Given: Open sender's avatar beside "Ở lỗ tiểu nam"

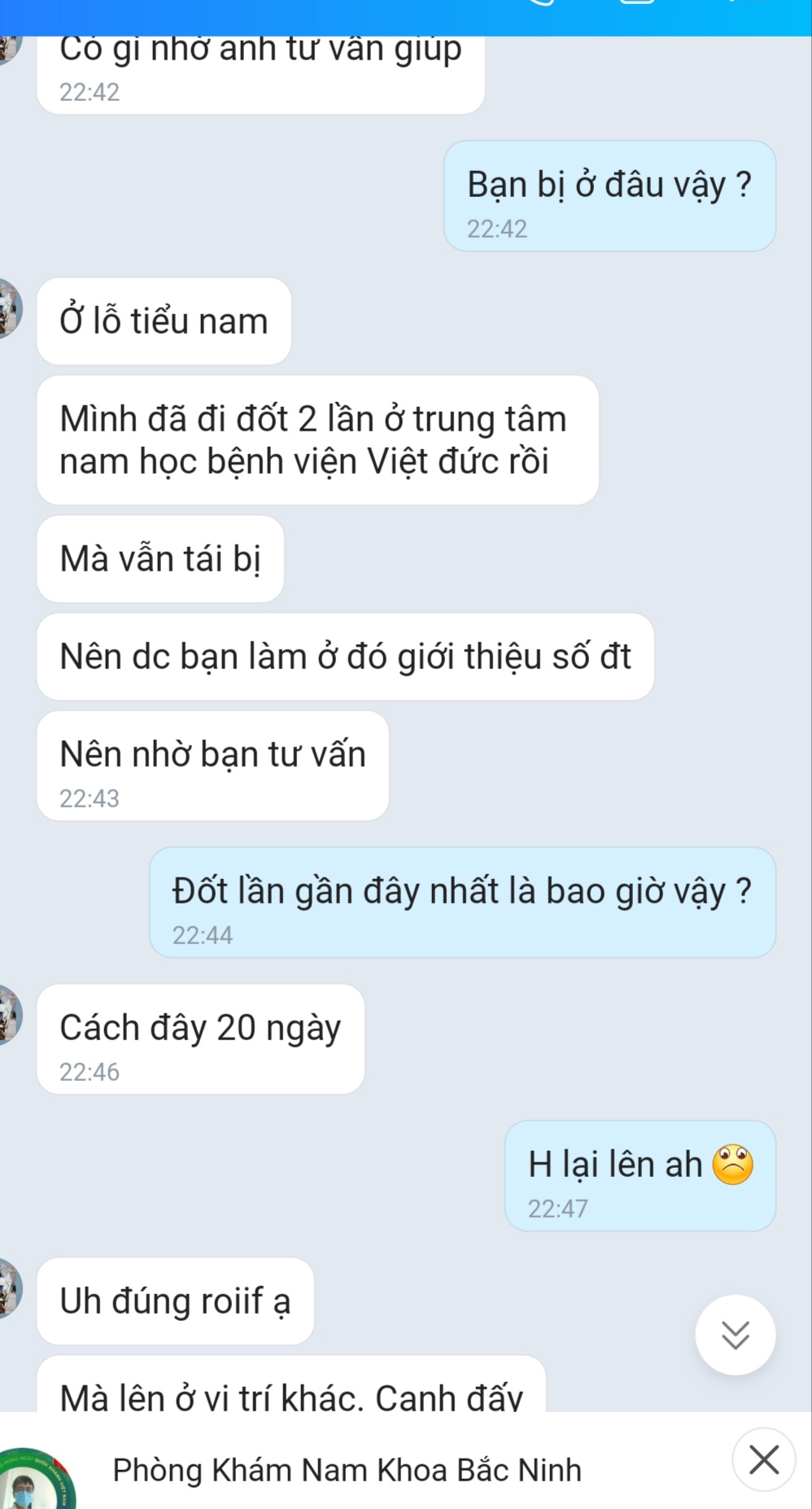Looking at the screenshot, I should [x=10, y=308].
